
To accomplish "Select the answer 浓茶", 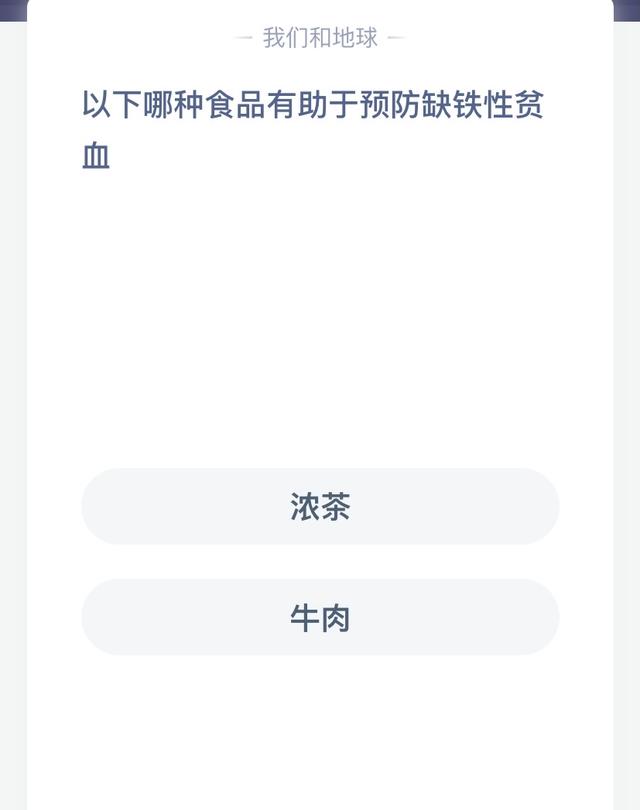I will pyautogui.click(x=320, y=507).
